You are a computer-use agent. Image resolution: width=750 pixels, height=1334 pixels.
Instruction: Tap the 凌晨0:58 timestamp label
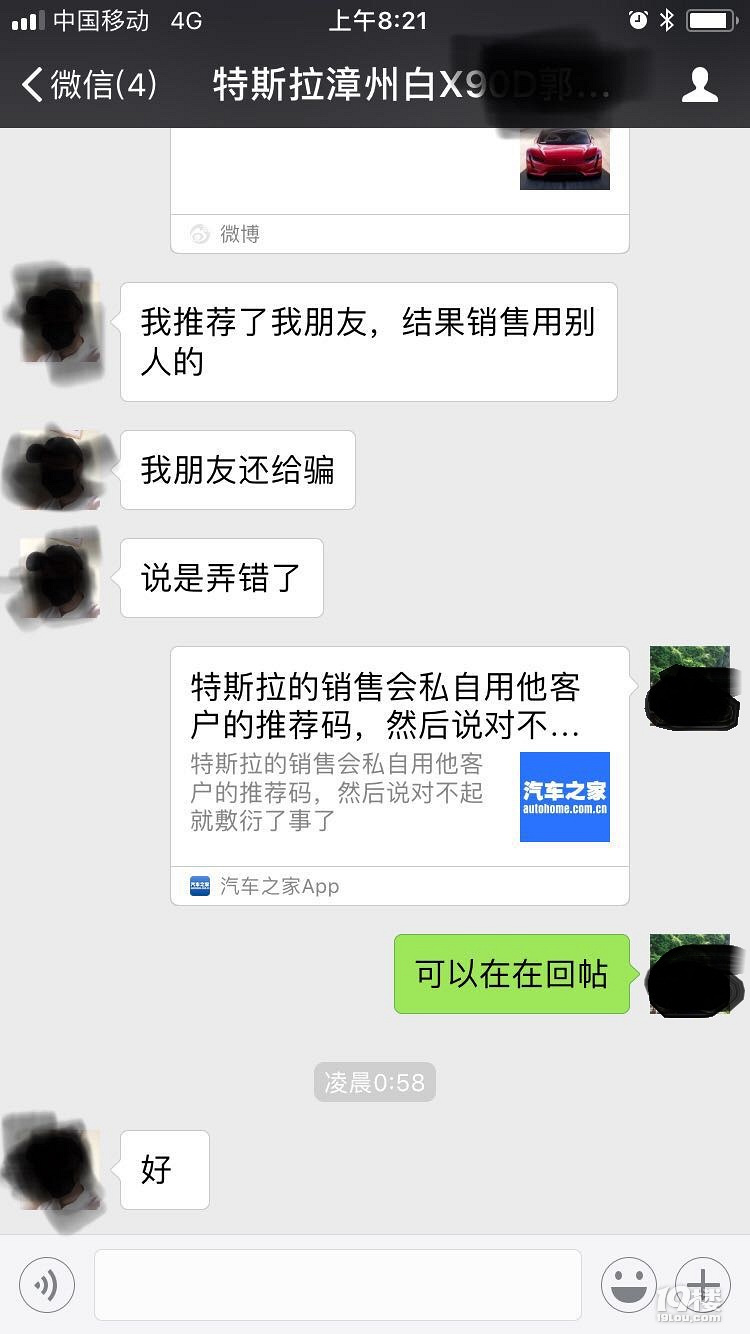coord(375,1082)
